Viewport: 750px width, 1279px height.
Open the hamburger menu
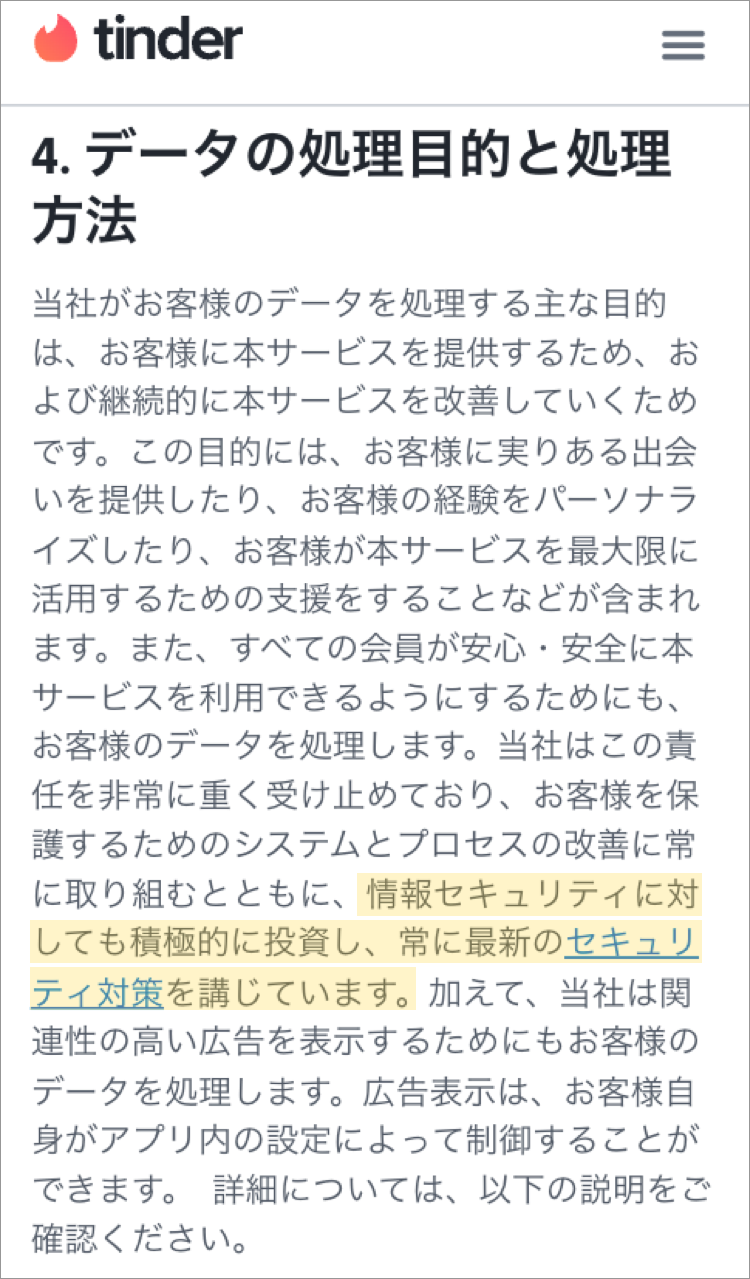(x=683, y=45)
